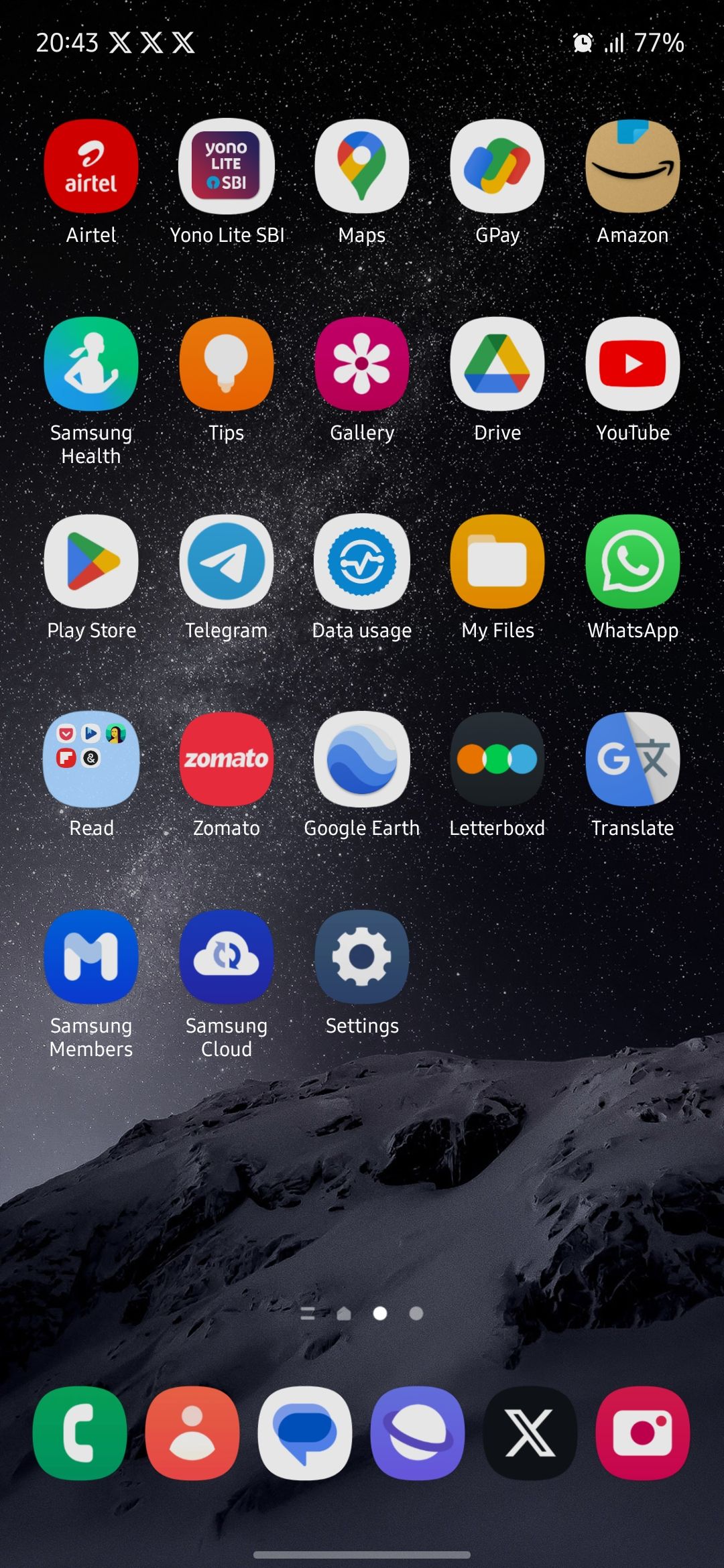The height and width of the screenshot is (1568, 724).
Task: Open Letterboxd
Action: tap(497, 759)
